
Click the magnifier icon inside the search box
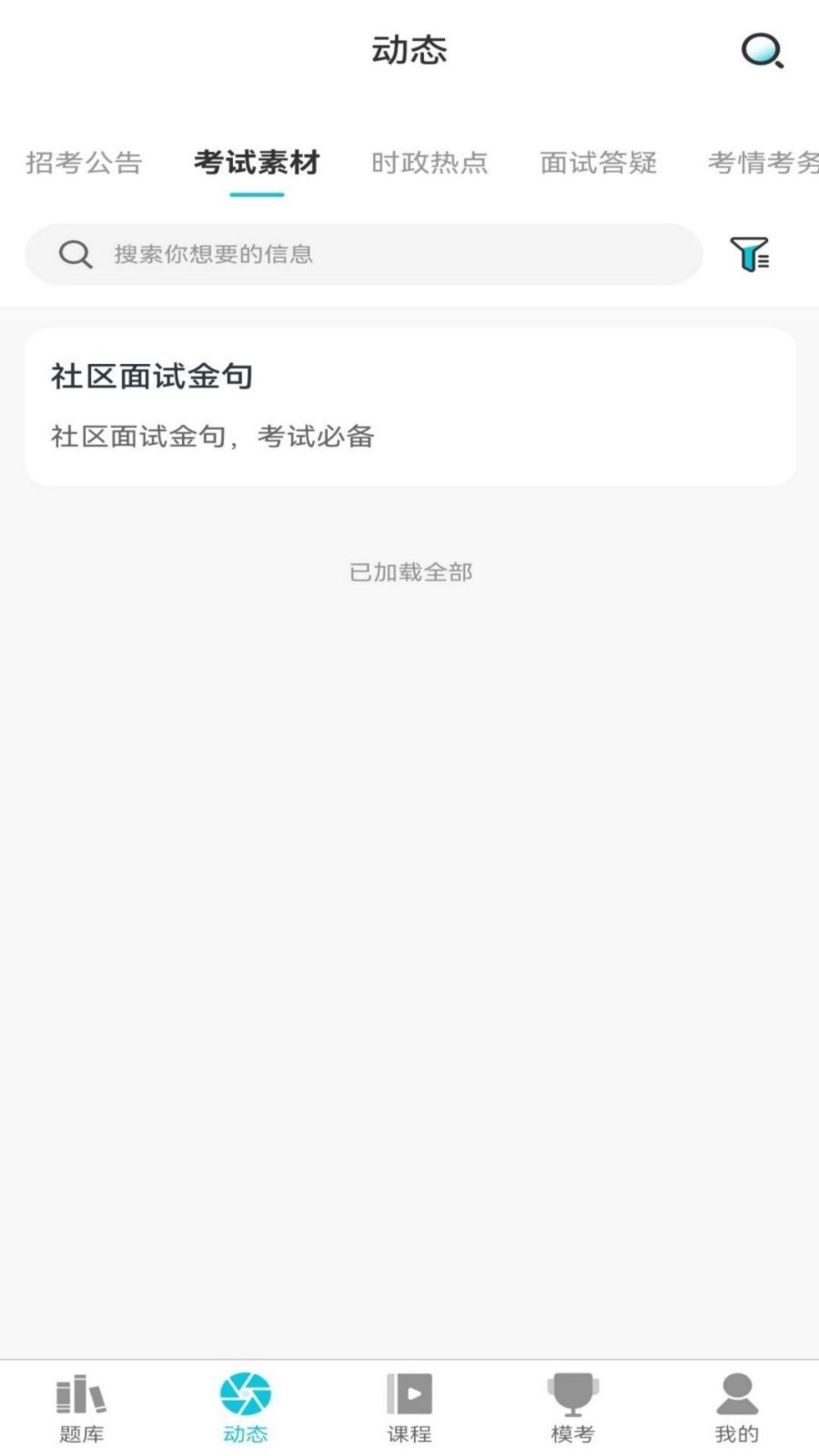[76, 254]
